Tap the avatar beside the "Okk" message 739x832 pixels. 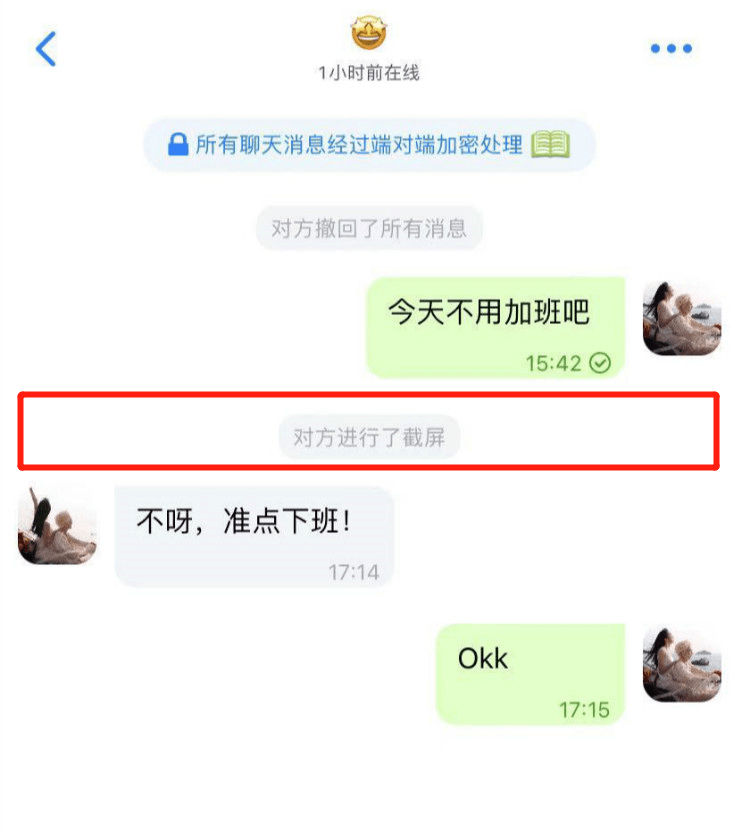coord(680,664)
